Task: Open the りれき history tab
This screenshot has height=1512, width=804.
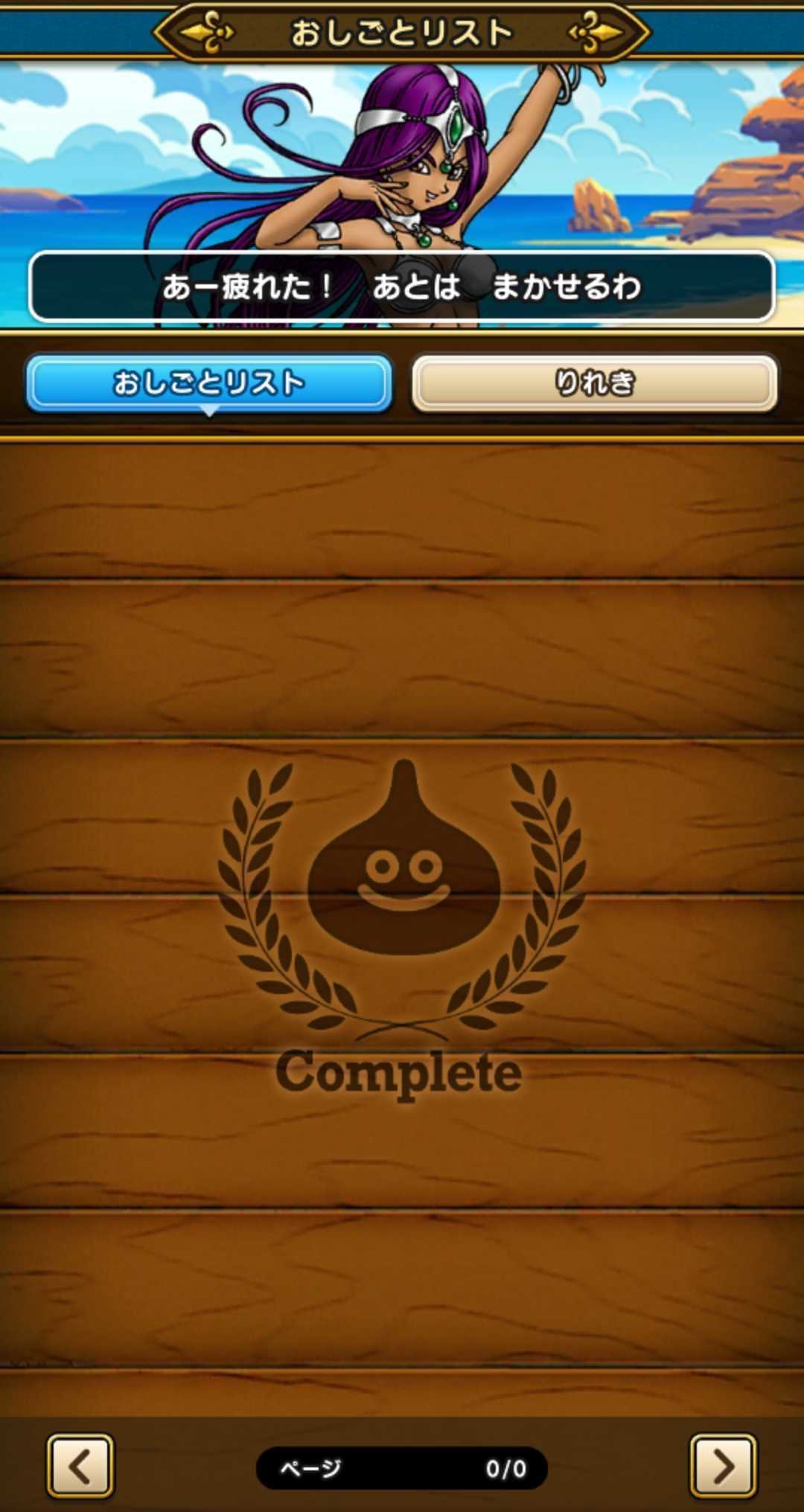Action: point(595,383)
